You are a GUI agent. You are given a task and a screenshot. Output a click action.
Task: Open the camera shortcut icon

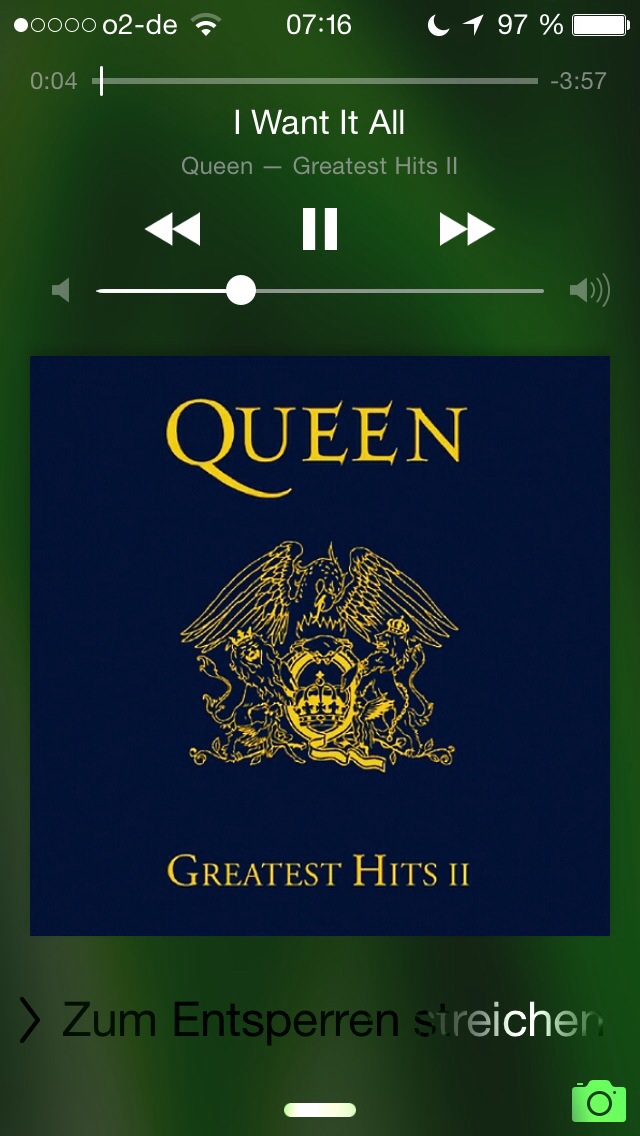pos(599,1101)
